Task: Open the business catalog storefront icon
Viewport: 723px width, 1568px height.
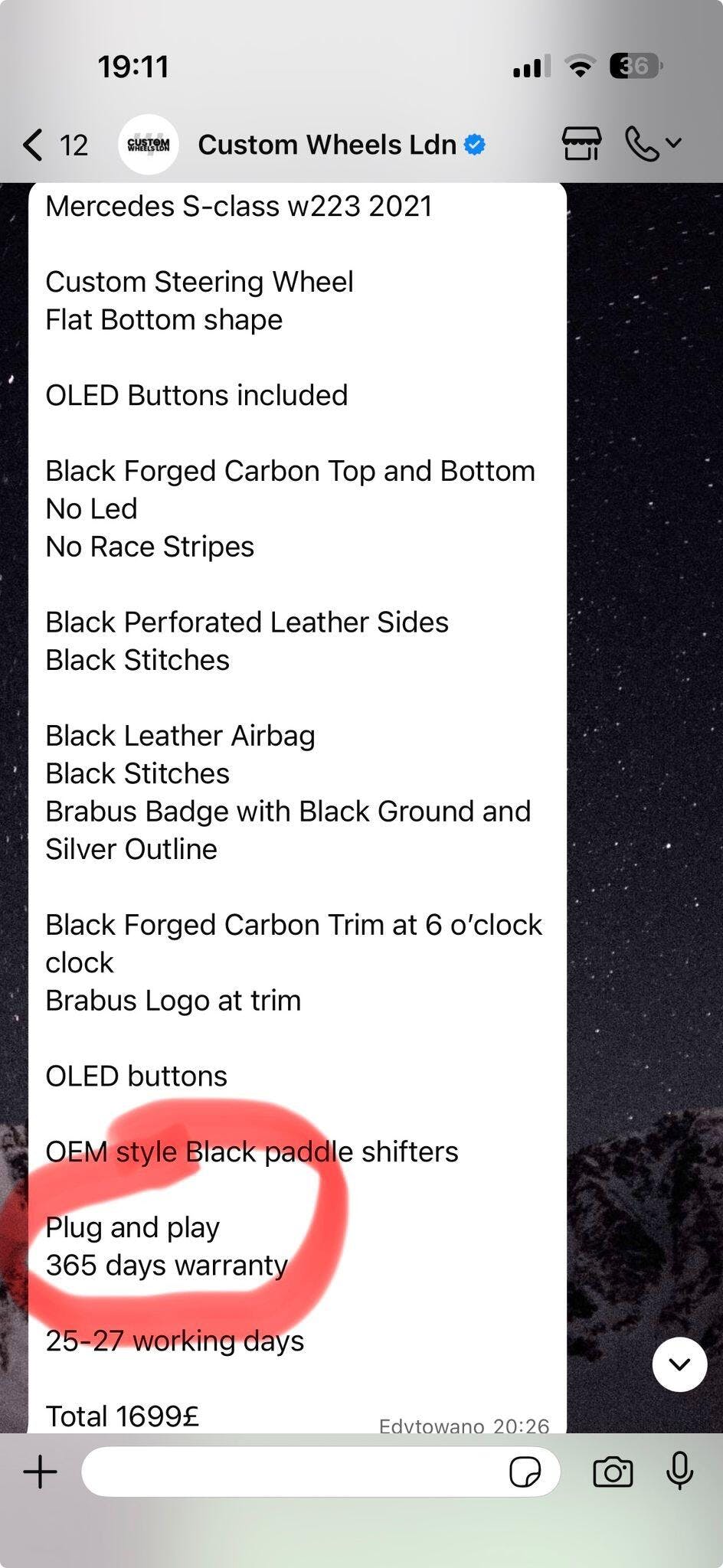Action: (581, 144)
